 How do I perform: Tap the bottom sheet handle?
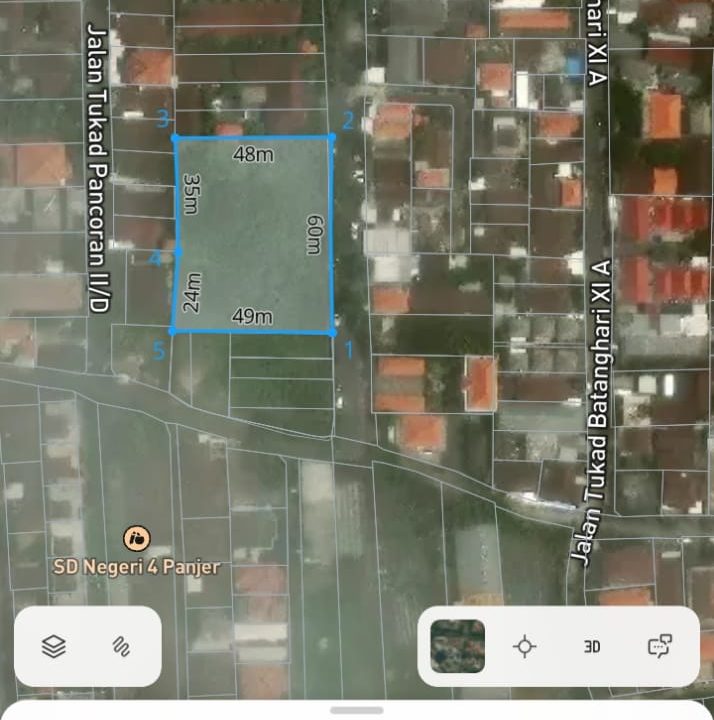[356, 710]
